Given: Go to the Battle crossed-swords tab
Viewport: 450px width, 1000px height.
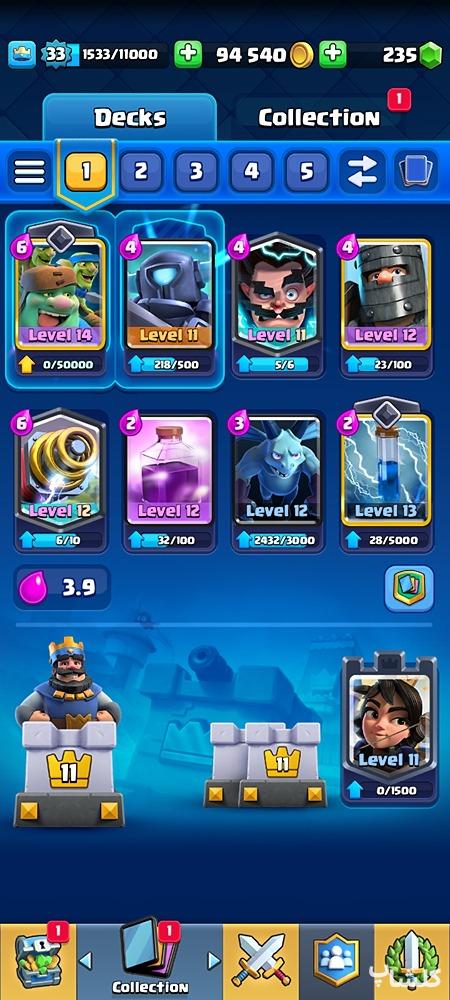Looking at the screenshot, I should click(261, 962).
